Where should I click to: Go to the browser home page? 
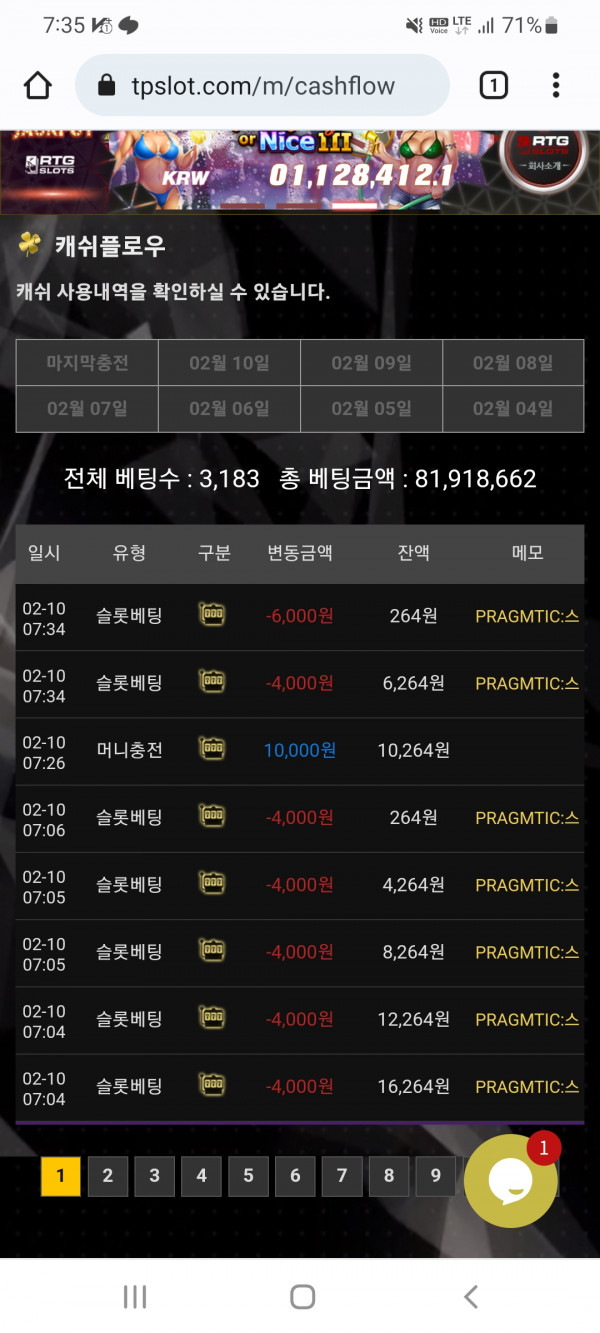tap(38, 86)
